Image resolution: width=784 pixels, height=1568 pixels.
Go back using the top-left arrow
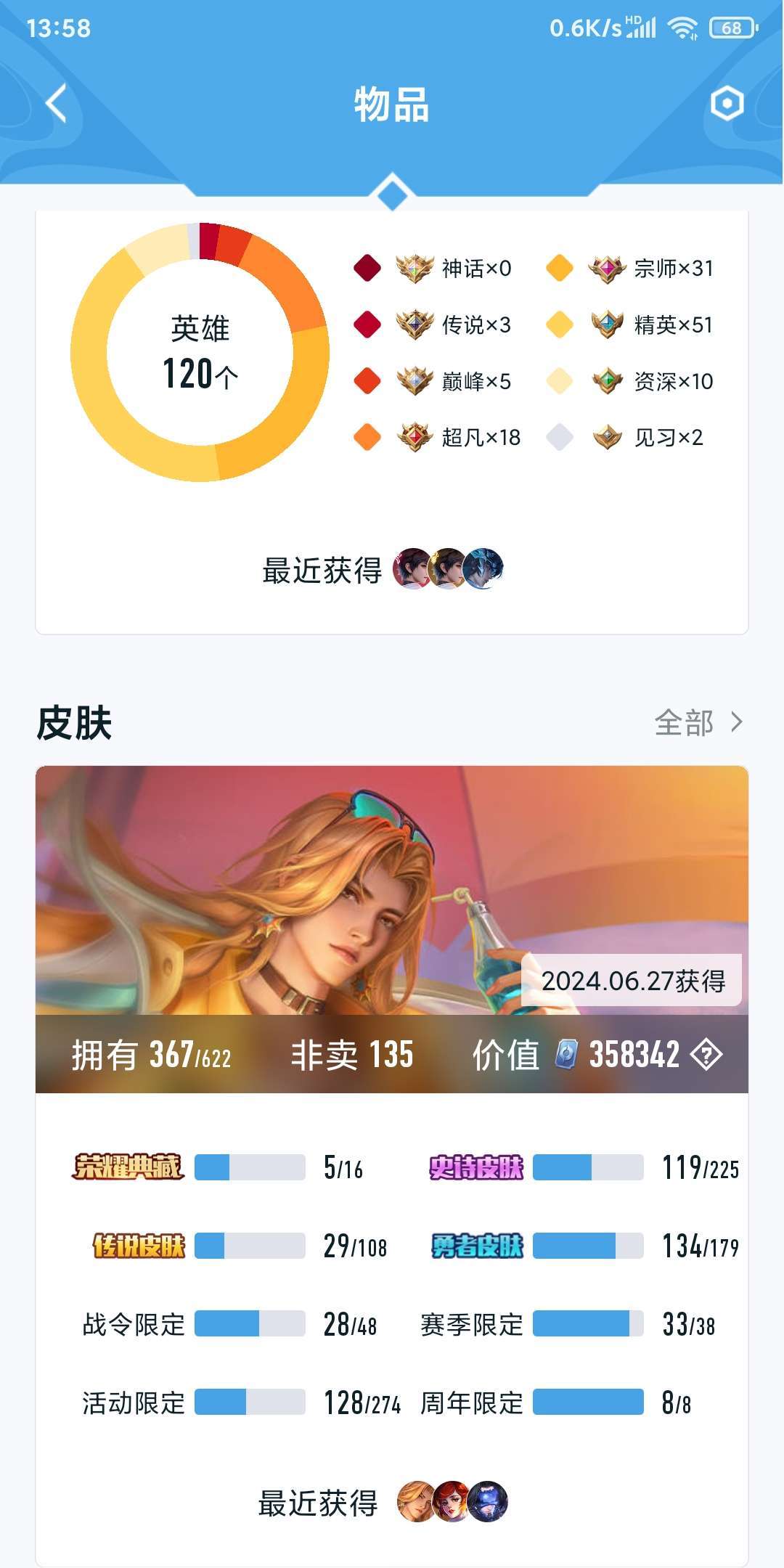57,104
